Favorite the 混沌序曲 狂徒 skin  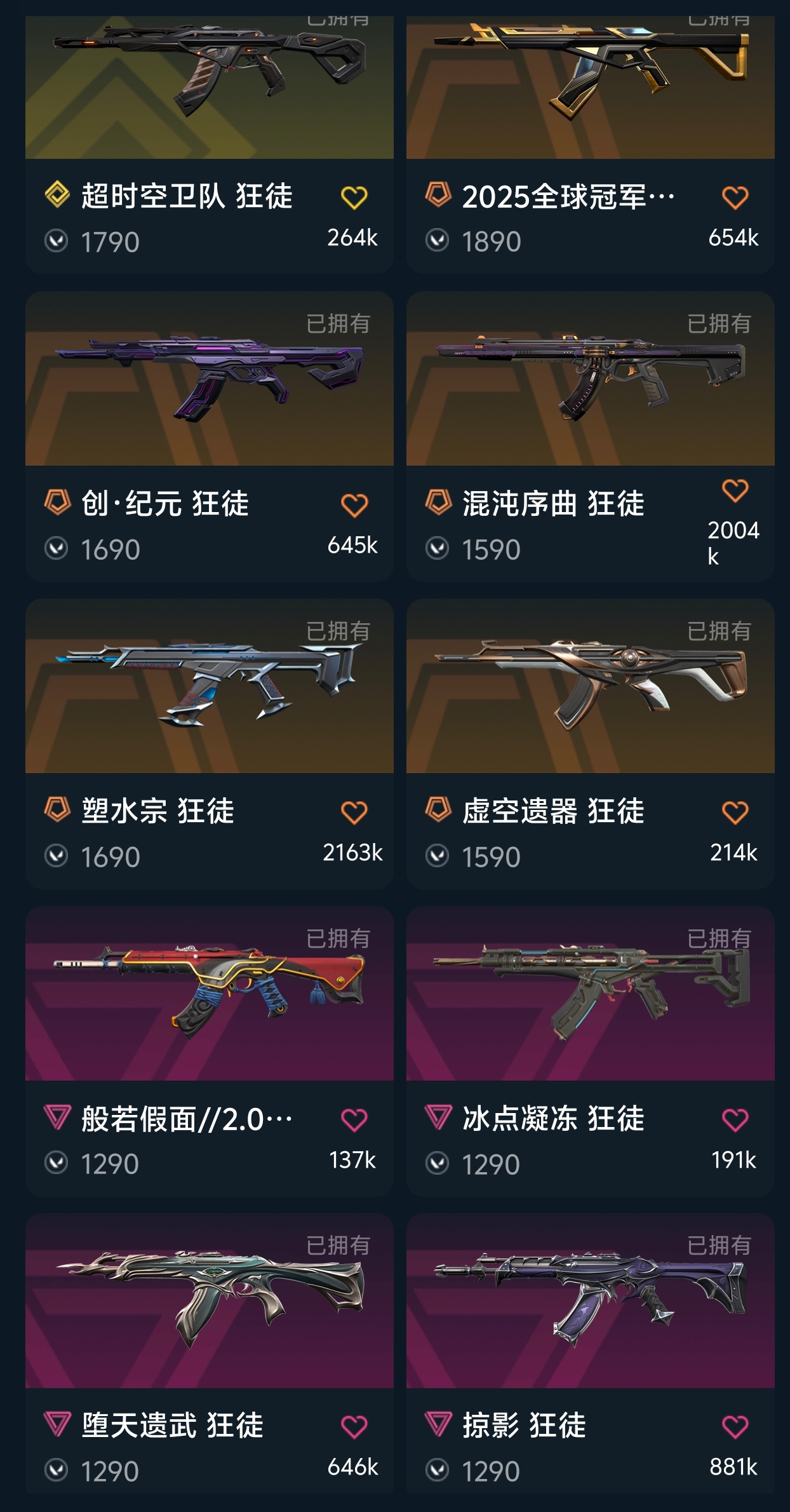[x=735, y=490]
